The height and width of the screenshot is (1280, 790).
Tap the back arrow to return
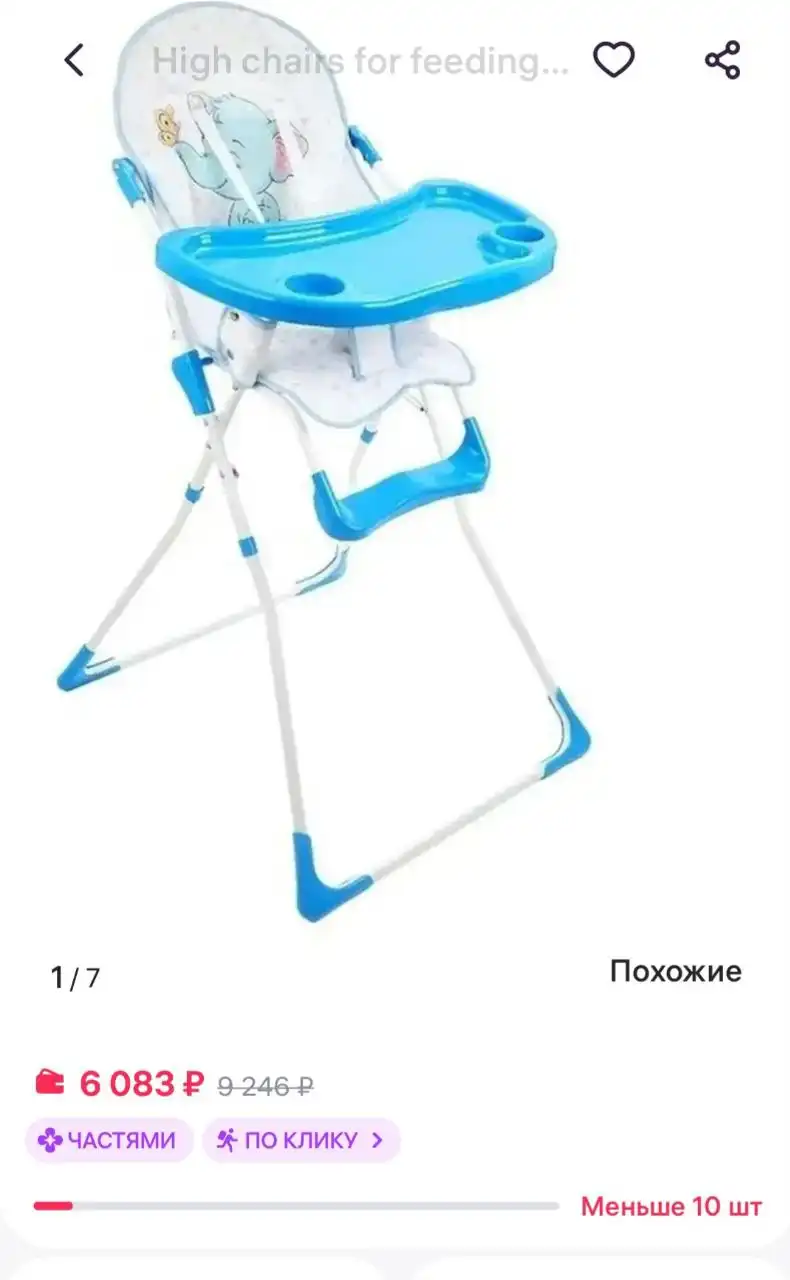(x=73, y=57)
